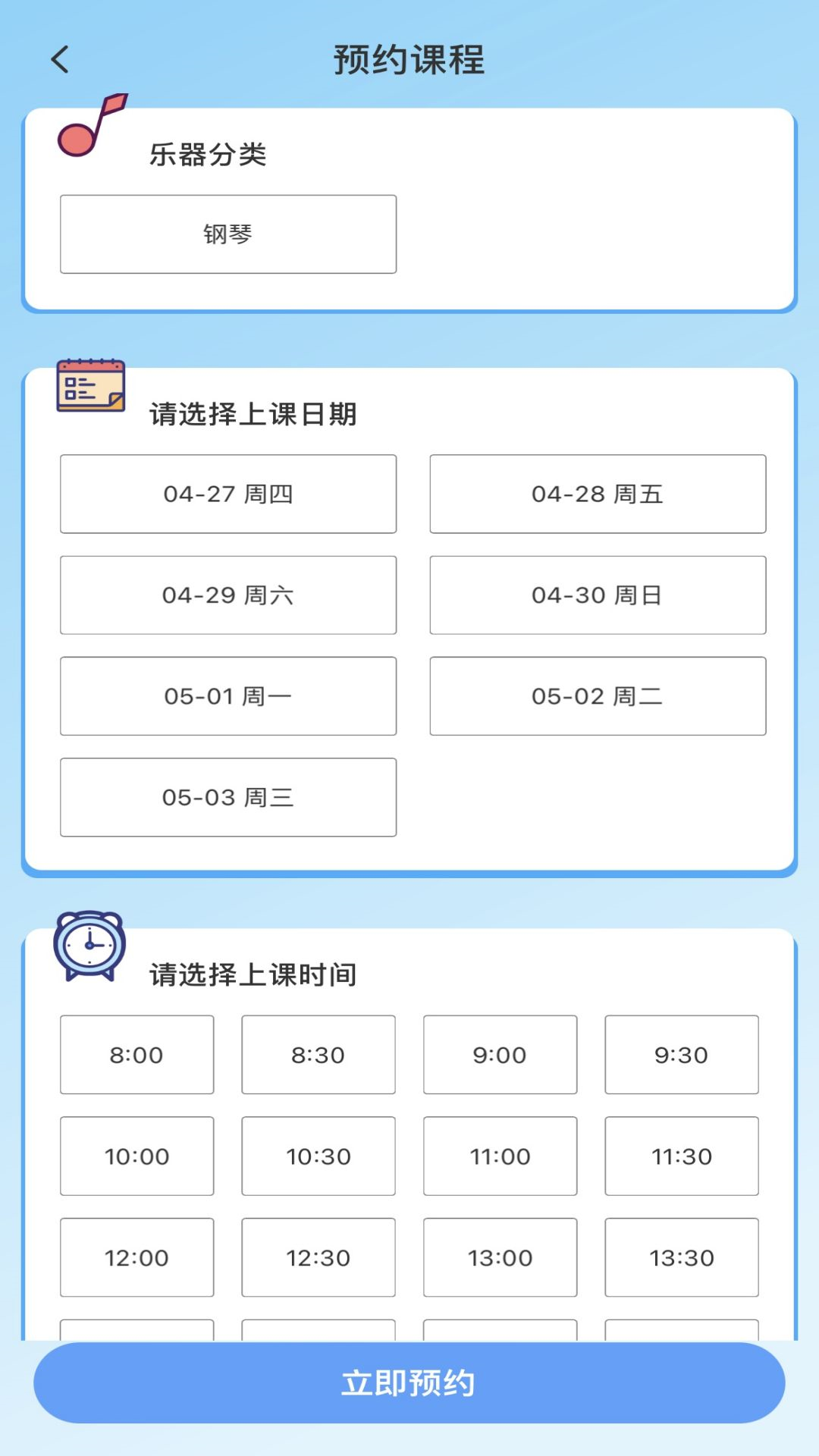Pick the 13:30 time slot
The width and height of the screenshot is (819, 1456).
[x=681, y=1257]
